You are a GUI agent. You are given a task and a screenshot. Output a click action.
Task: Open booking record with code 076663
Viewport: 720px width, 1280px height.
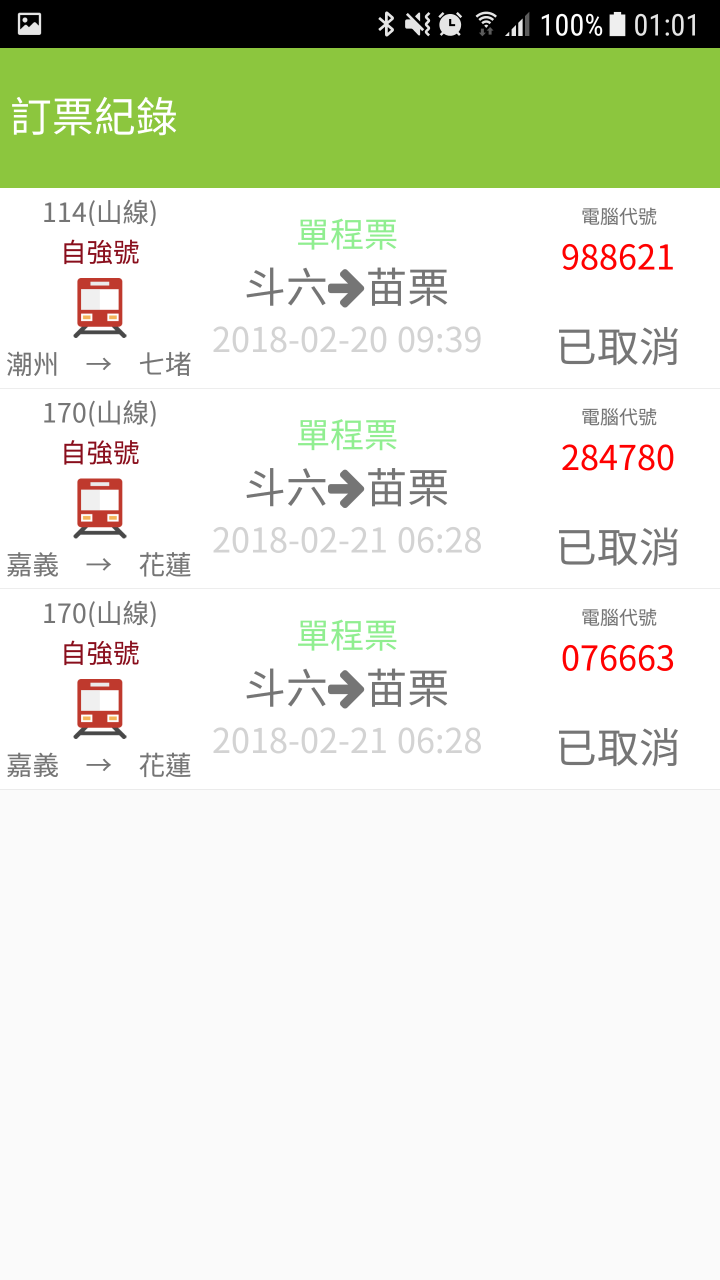(360, 689)
